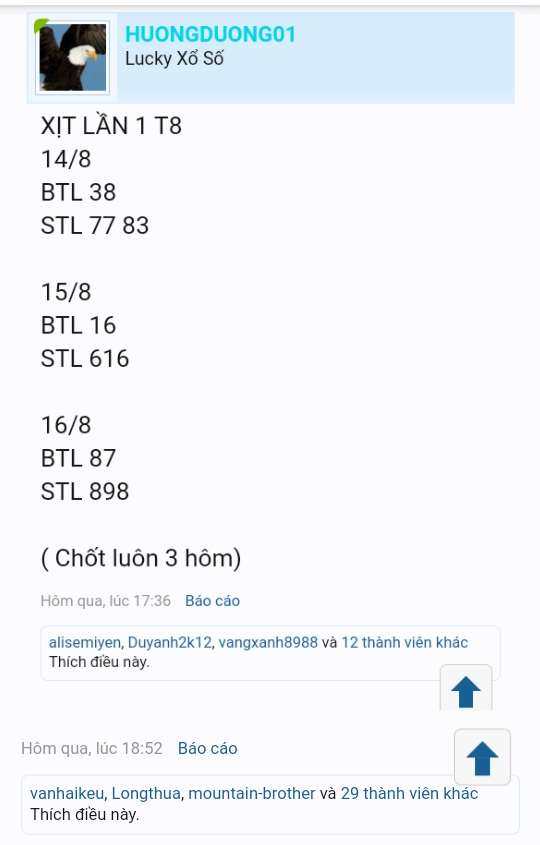The height and width of the screenshot is (845, 540).
Task: Open Duyanh2k12's profile
Action: [x=169, y=642]
